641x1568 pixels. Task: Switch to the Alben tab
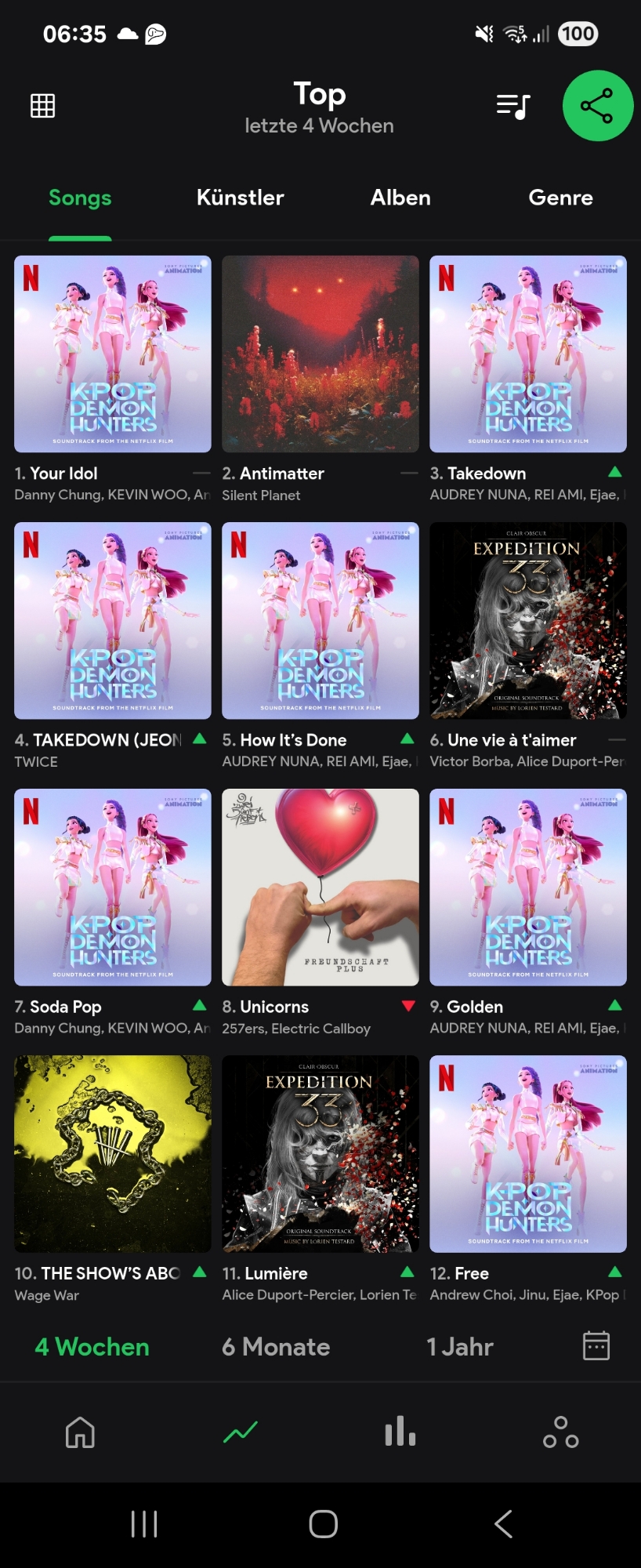point(400,198)
